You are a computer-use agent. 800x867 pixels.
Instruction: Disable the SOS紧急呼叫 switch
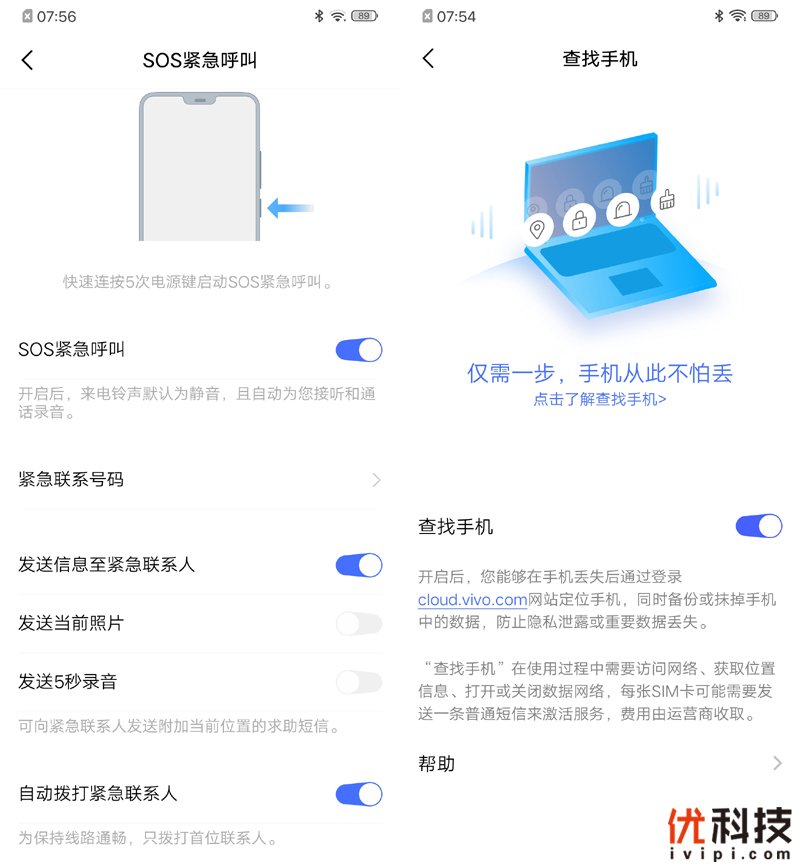(x=357, y=350)
